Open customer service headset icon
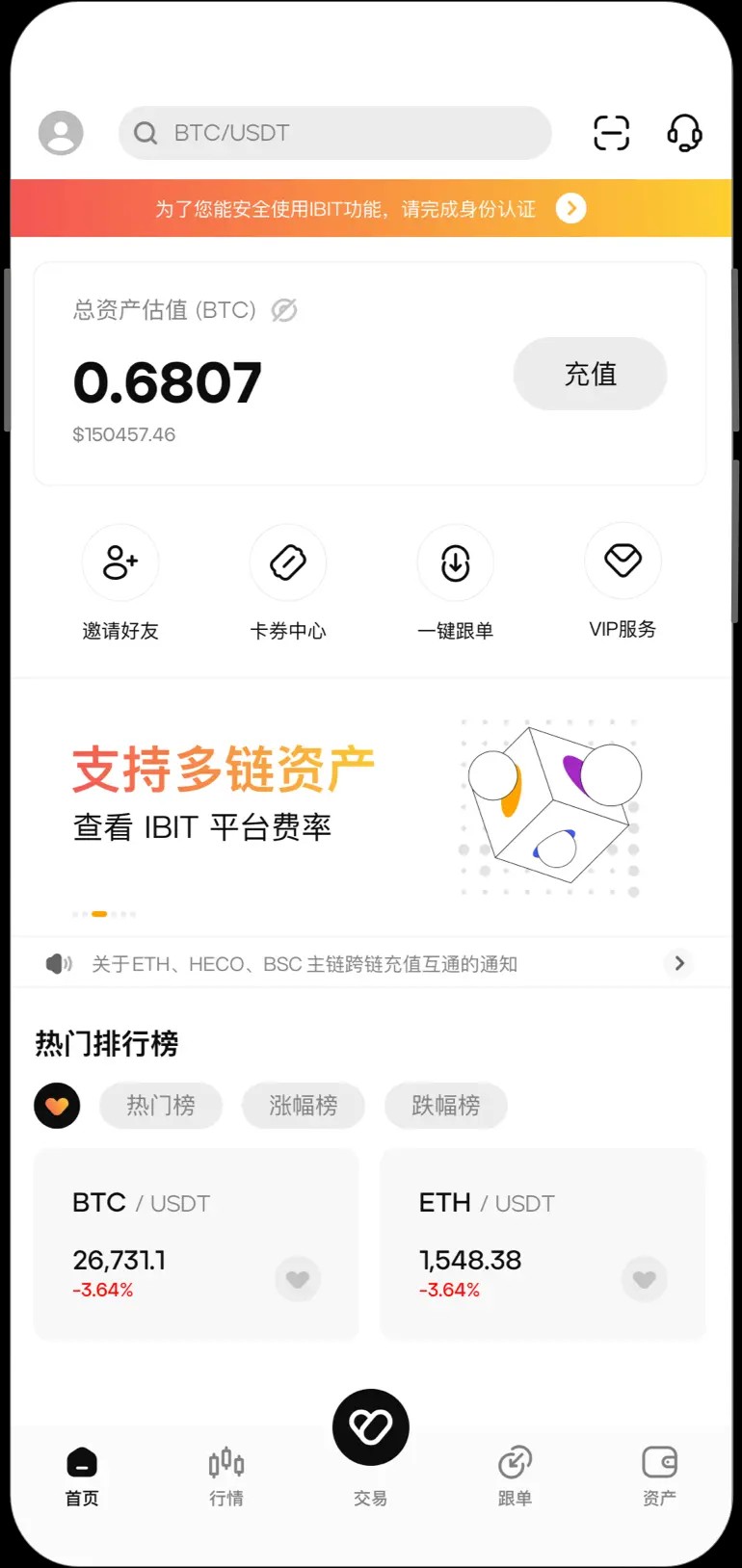The width and height of the screenshot is (742, 1568). pos(684,133)
